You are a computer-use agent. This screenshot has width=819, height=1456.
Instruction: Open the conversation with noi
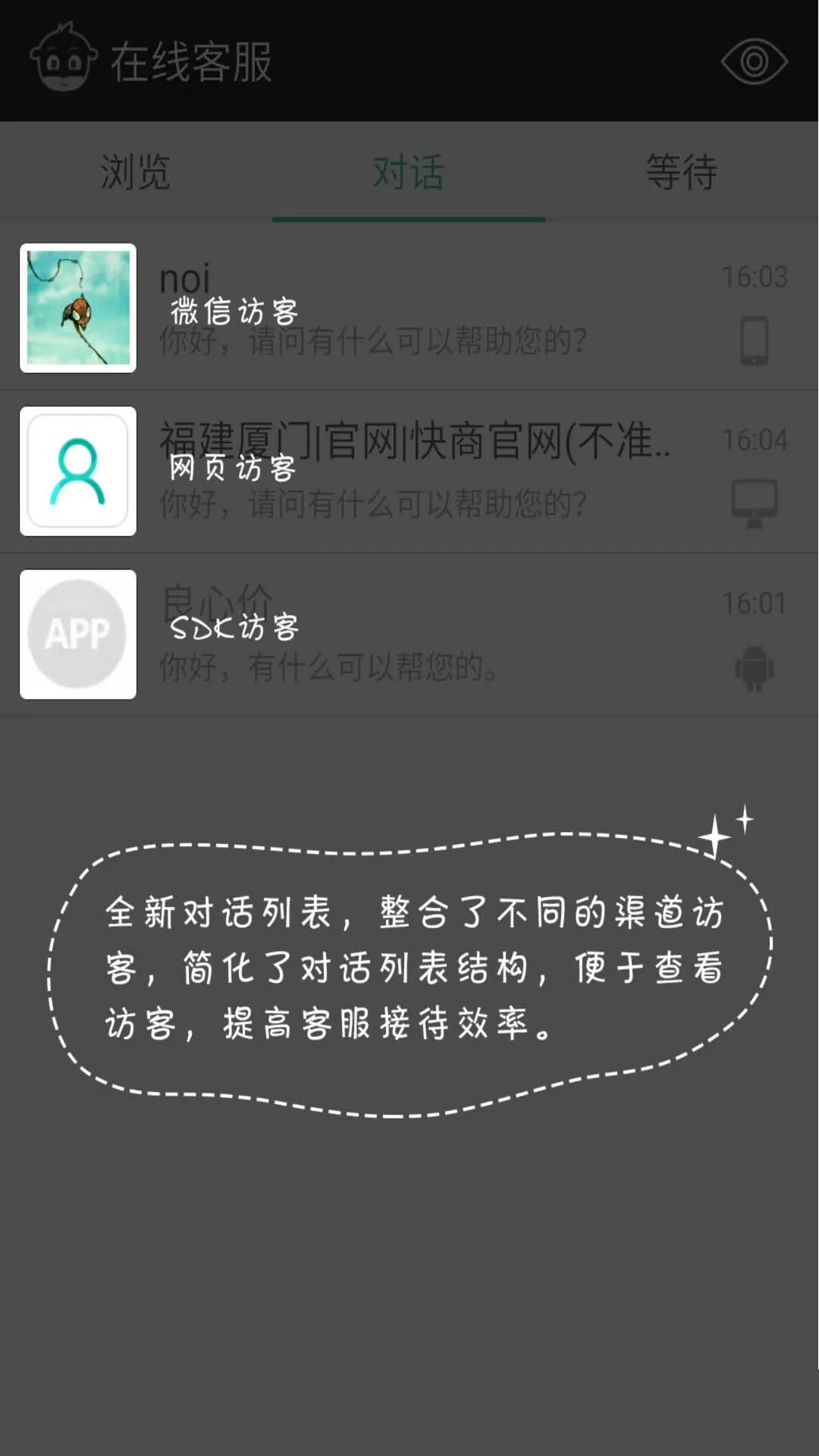409,309
